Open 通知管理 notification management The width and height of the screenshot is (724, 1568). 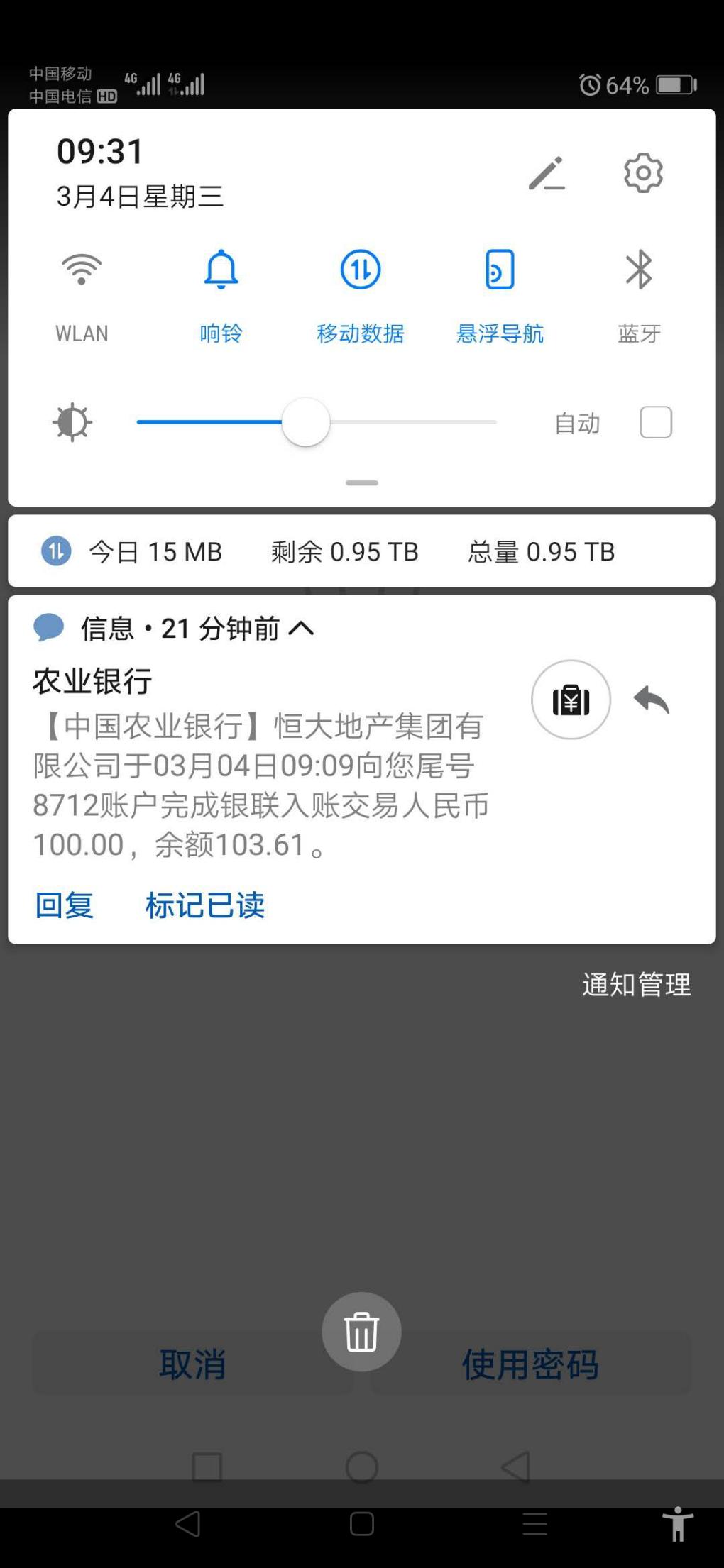636,984
